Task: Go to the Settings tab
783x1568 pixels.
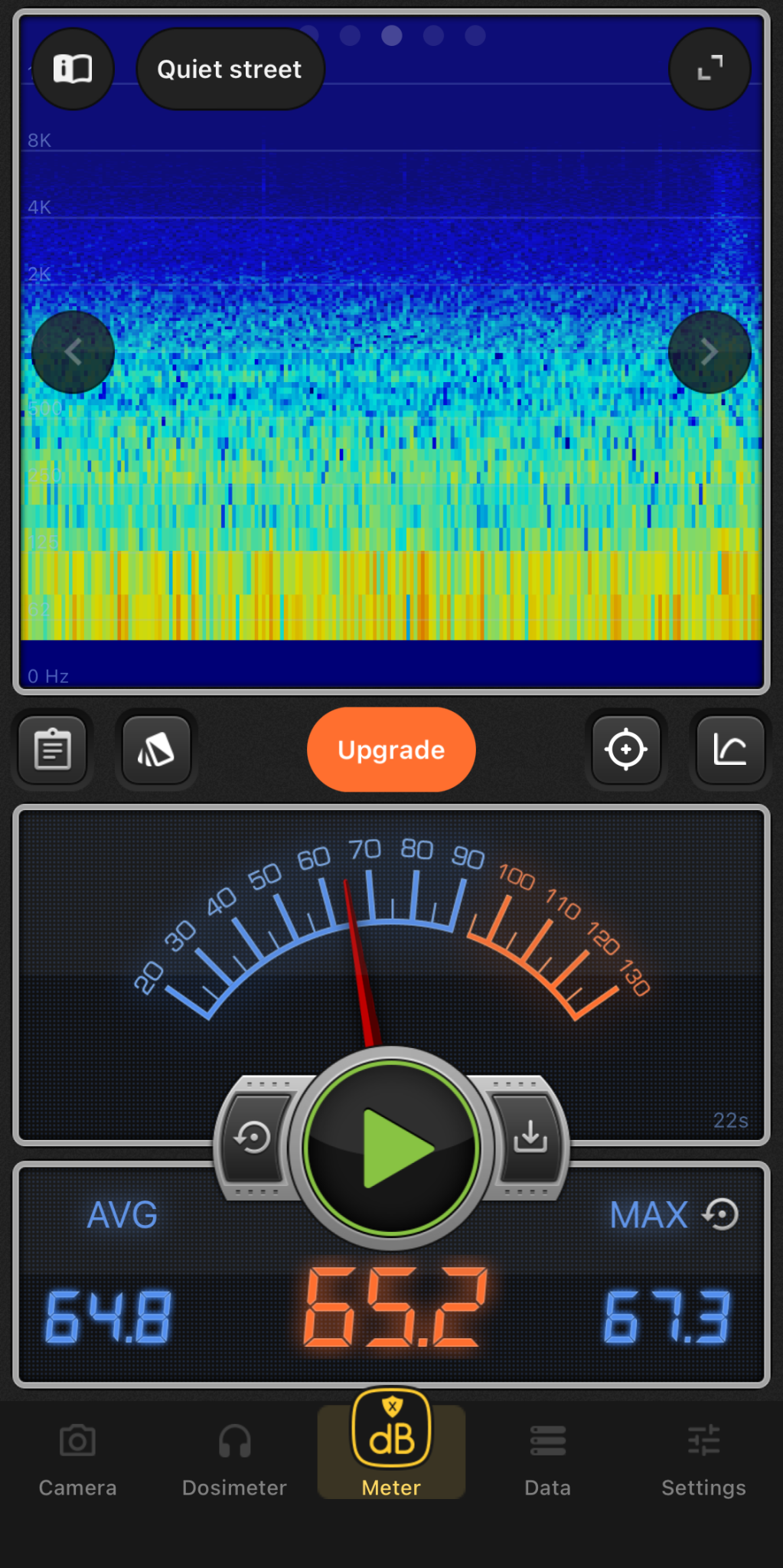Action: tap(703, 1459)
